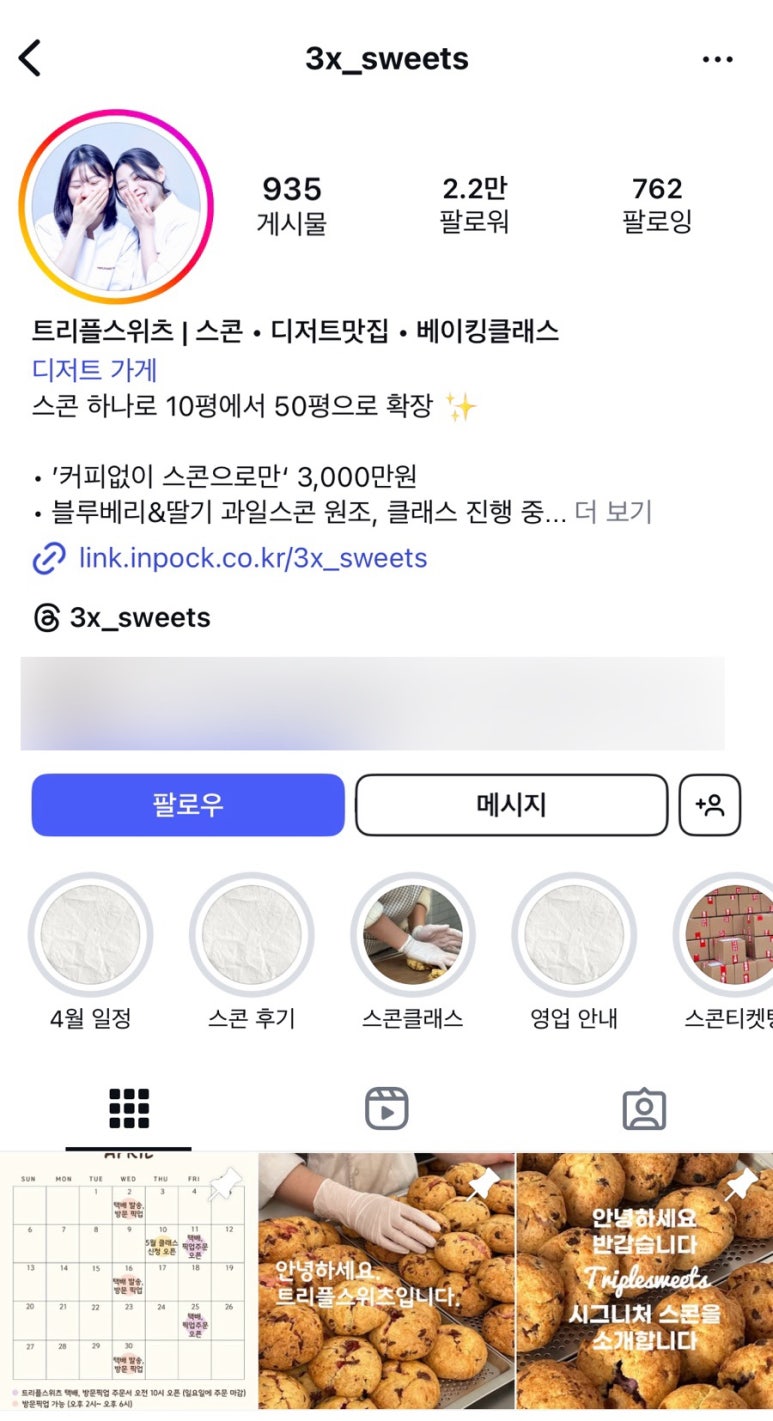Open the 영업 안내 highlight
Viewport: 773px width, 1421px height.
tap(574, 936)
